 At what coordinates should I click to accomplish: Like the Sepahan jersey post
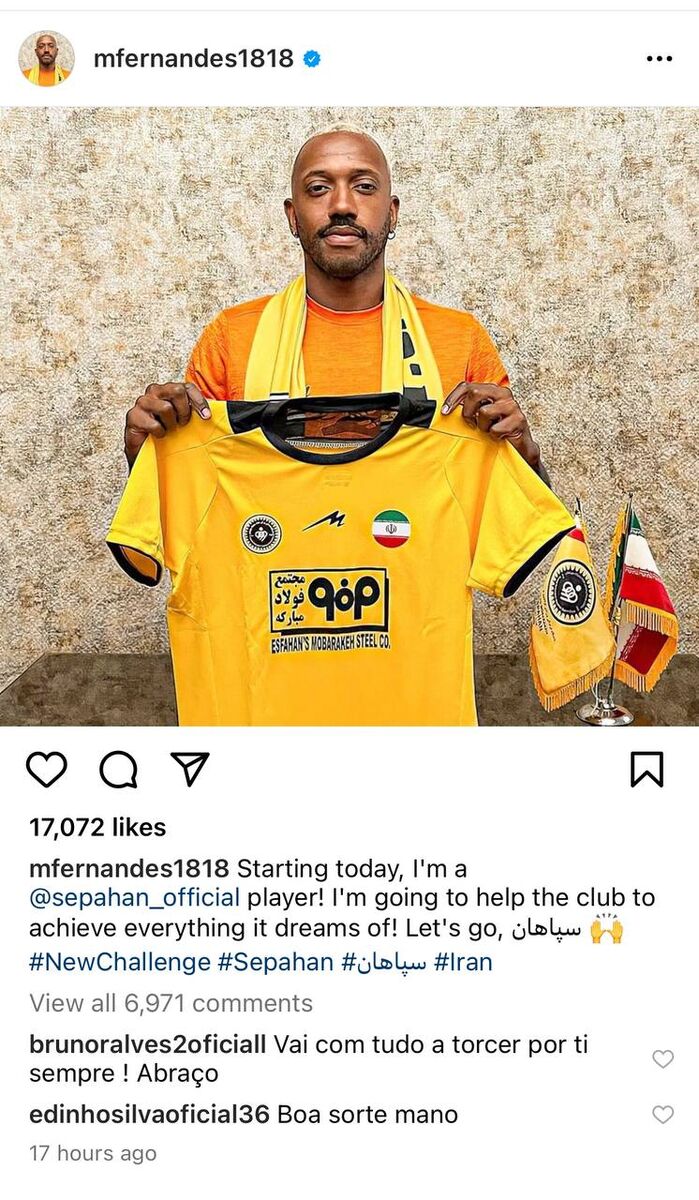[46, 769]
